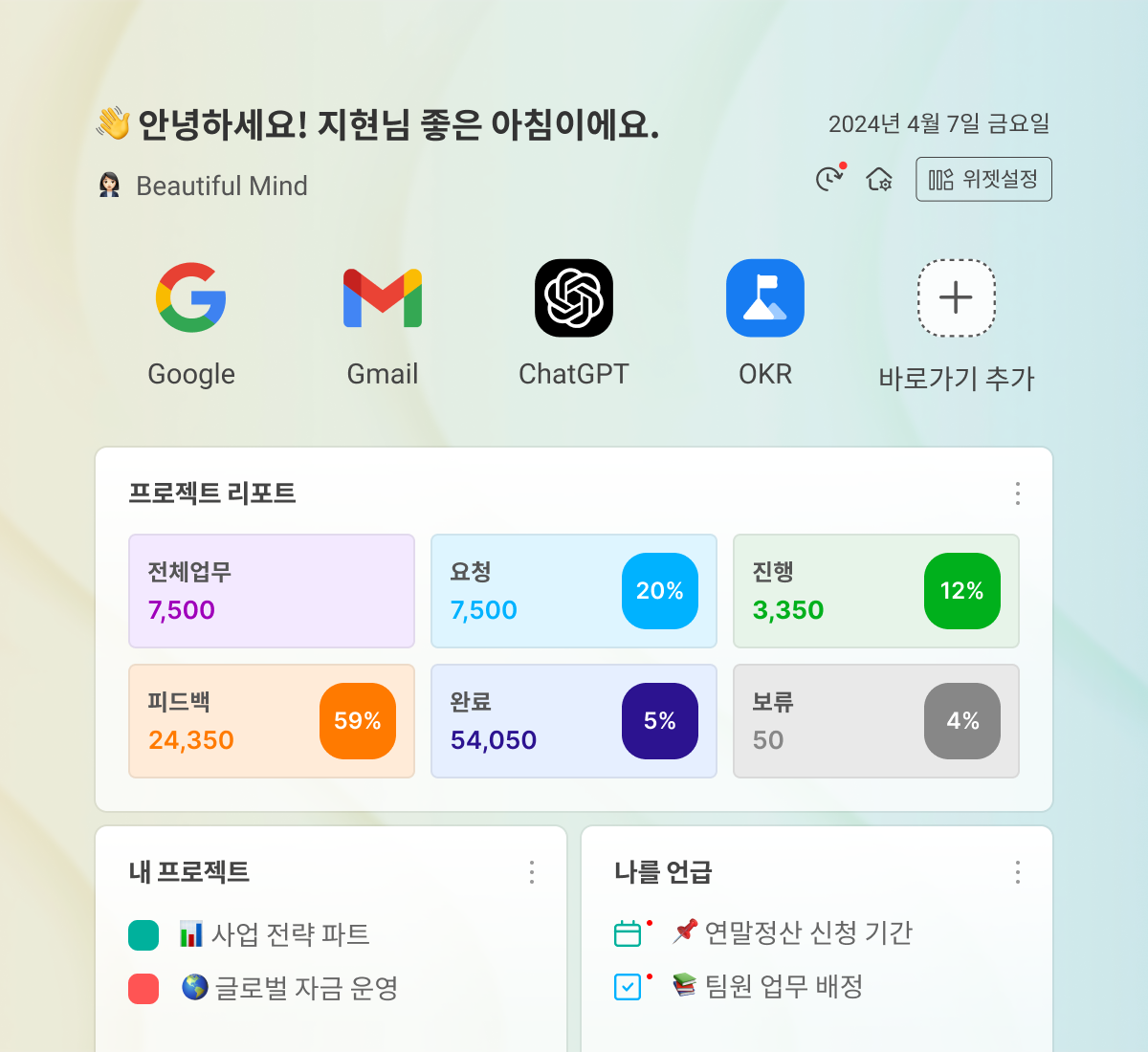
Task: Open the 전체업무 7,500 card
Action: click(x=272, y=591)
